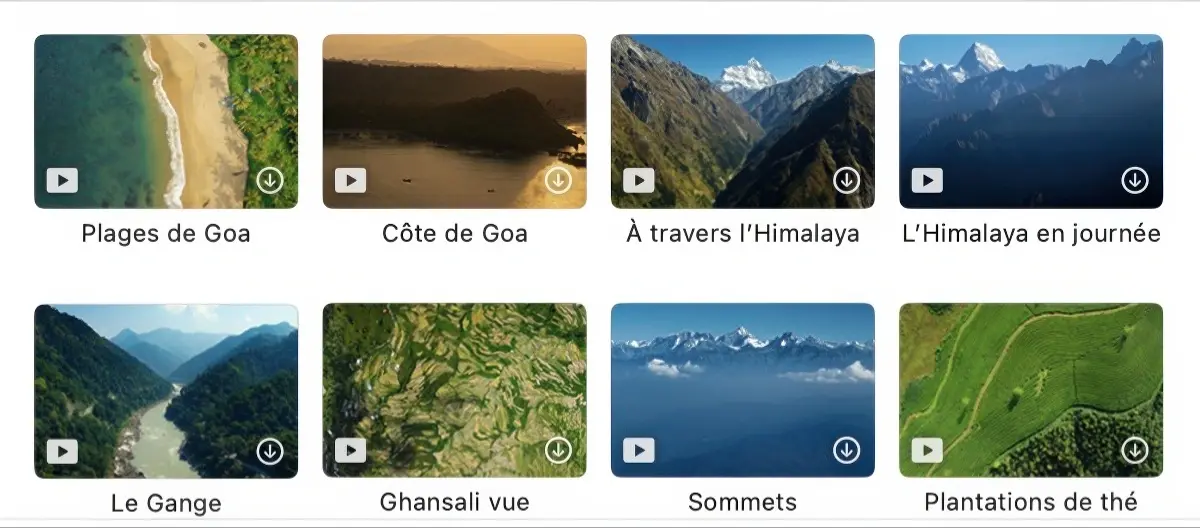The height and width of the screenshot is (528, 1200).
Task: Download the Ghansali vue video
Action: [558, 451]
